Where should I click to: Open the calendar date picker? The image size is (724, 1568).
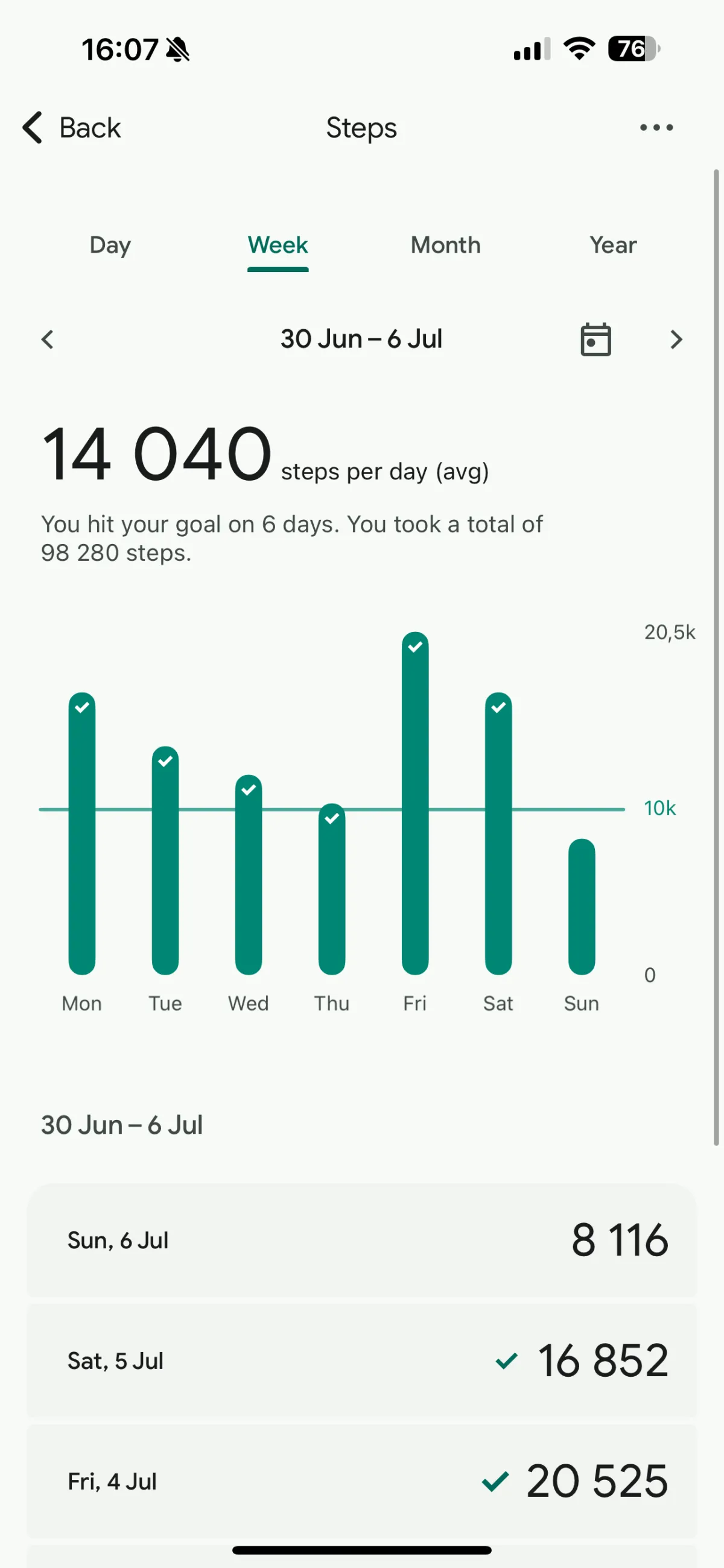[595, 339]
